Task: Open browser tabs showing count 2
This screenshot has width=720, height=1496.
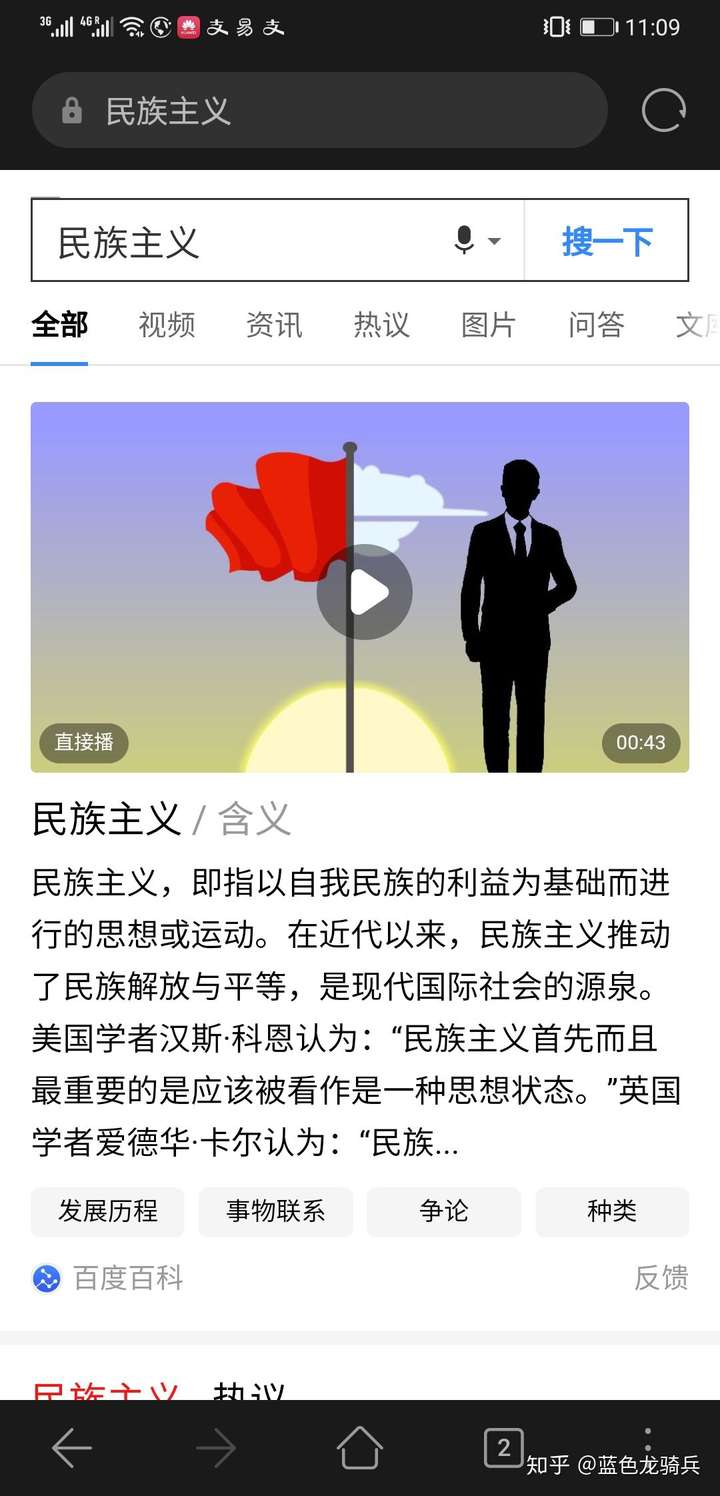Action: click(x=504, y=1446)
